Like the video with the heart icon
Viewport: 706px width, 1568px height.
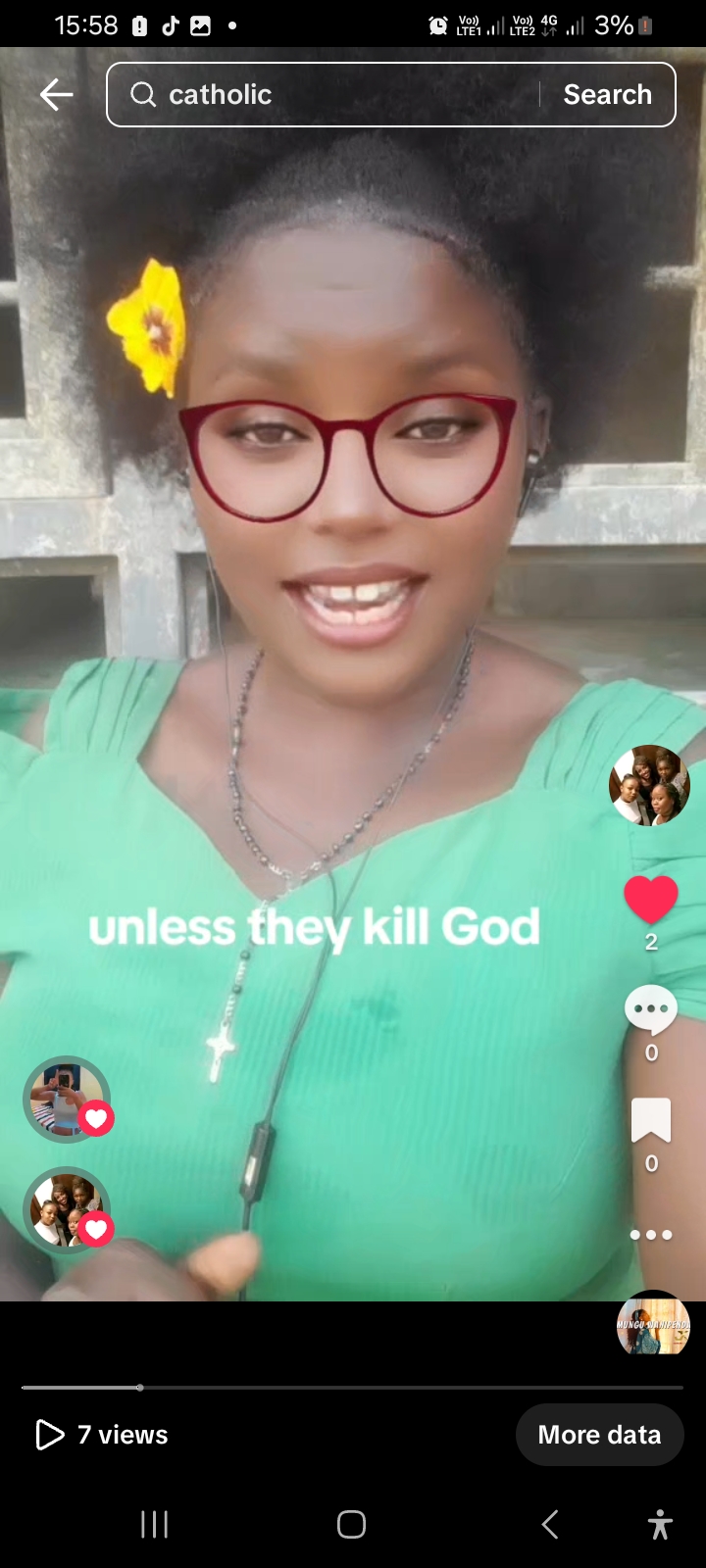click(x=651, y=900)
